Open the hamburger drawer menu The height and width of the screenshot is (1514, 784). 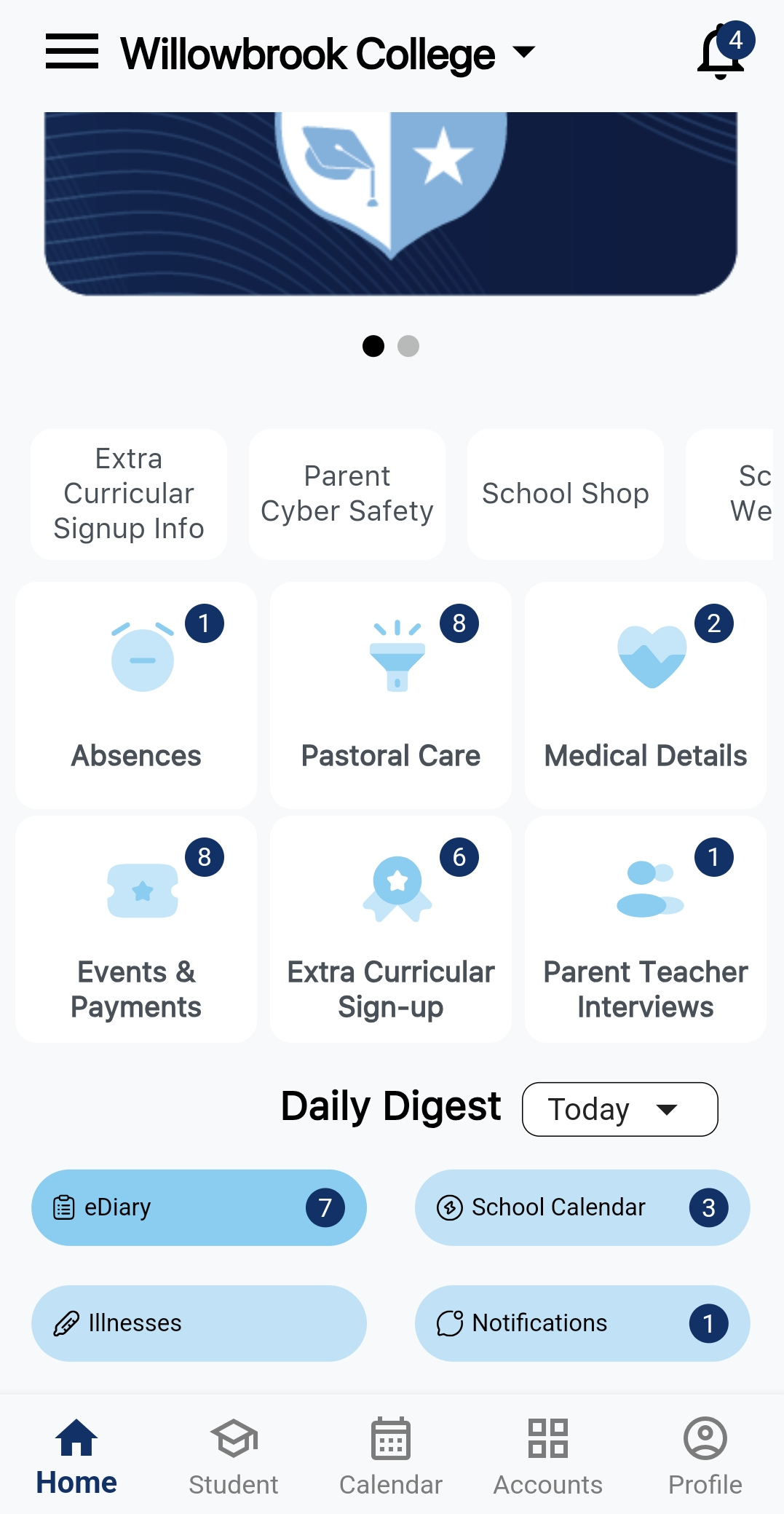point(71,52)
